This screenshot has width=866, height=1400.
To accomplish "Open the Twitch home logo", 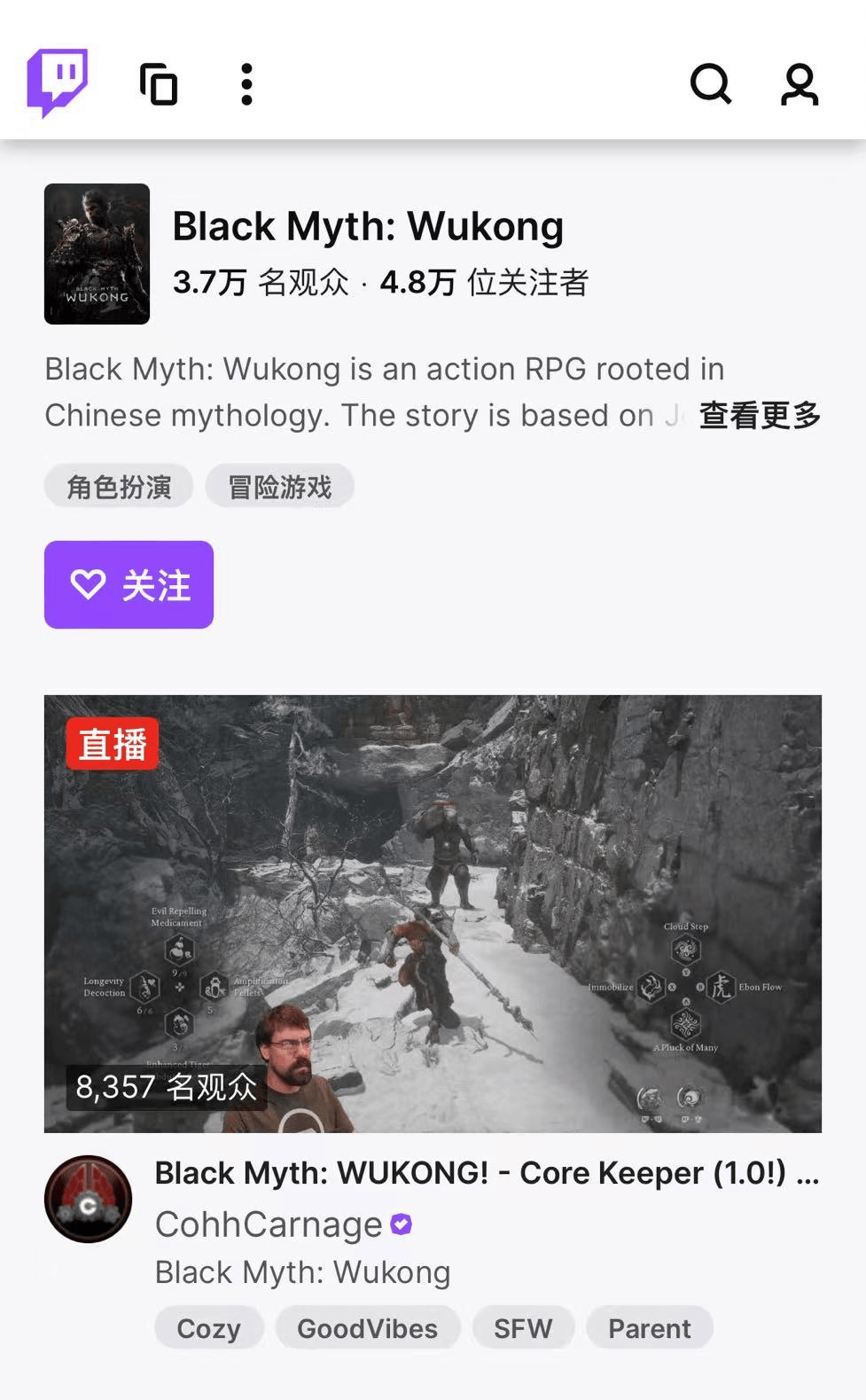I will pos(58,82).
